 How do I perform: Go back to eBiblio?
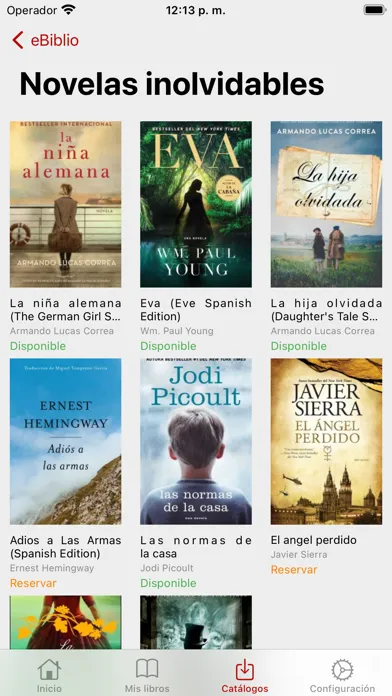point(45,40)
